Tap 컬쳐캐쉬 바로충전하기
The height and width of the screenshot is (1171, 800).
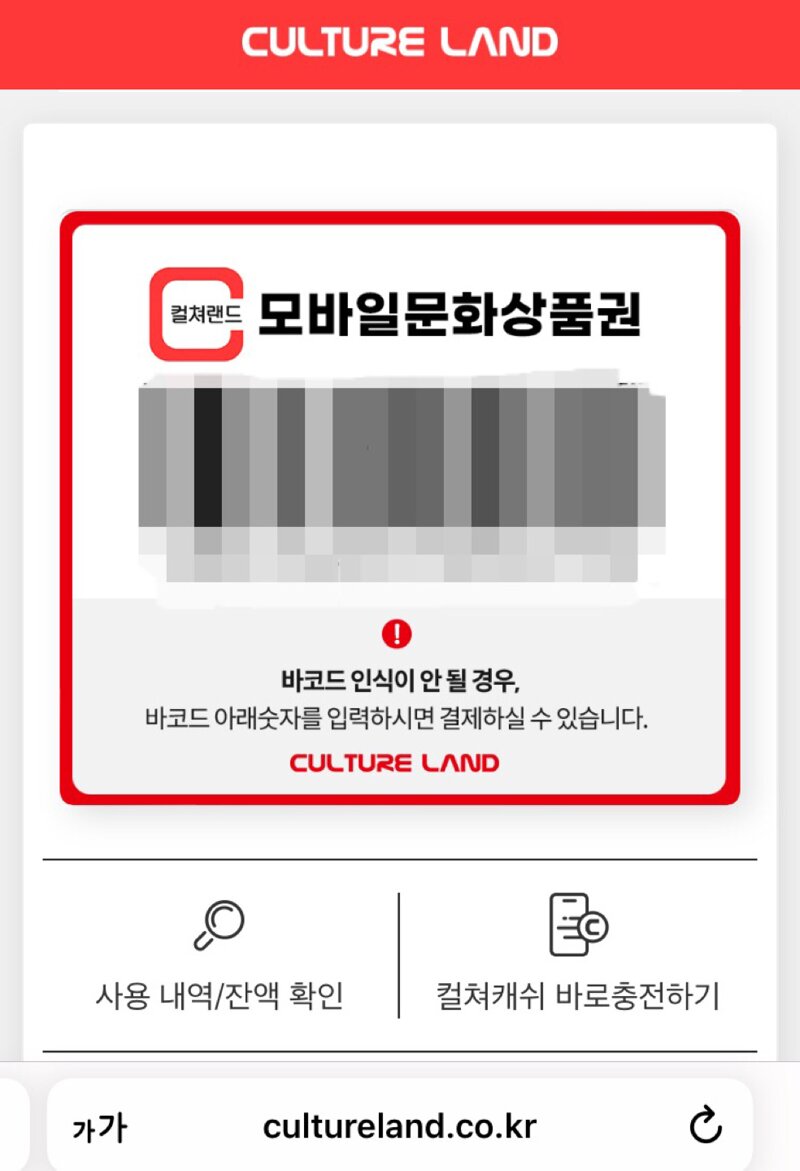pos(578,955)
